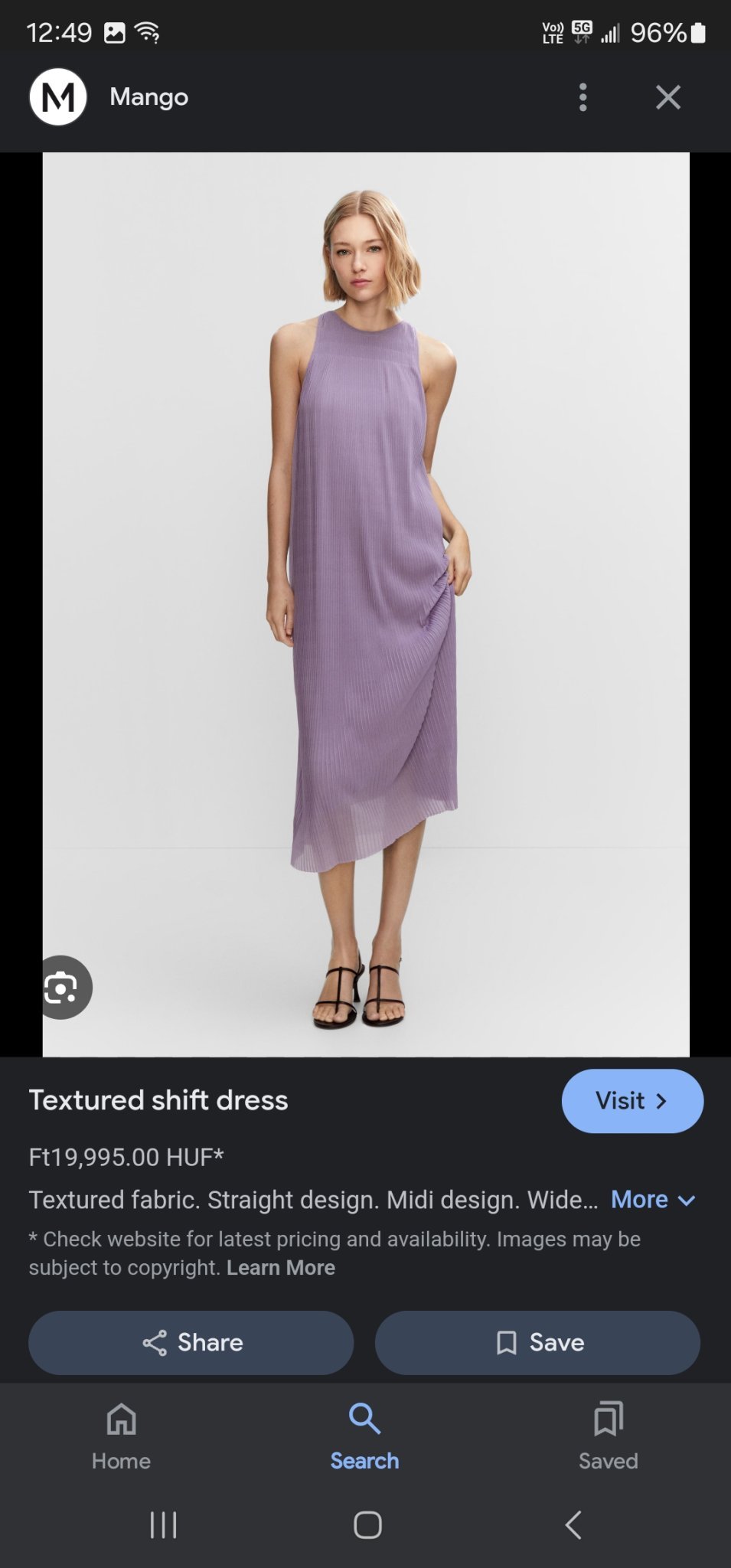Show recent apps from navigation bar
Screen dimensions: 731x1568
coord(163,1524)
